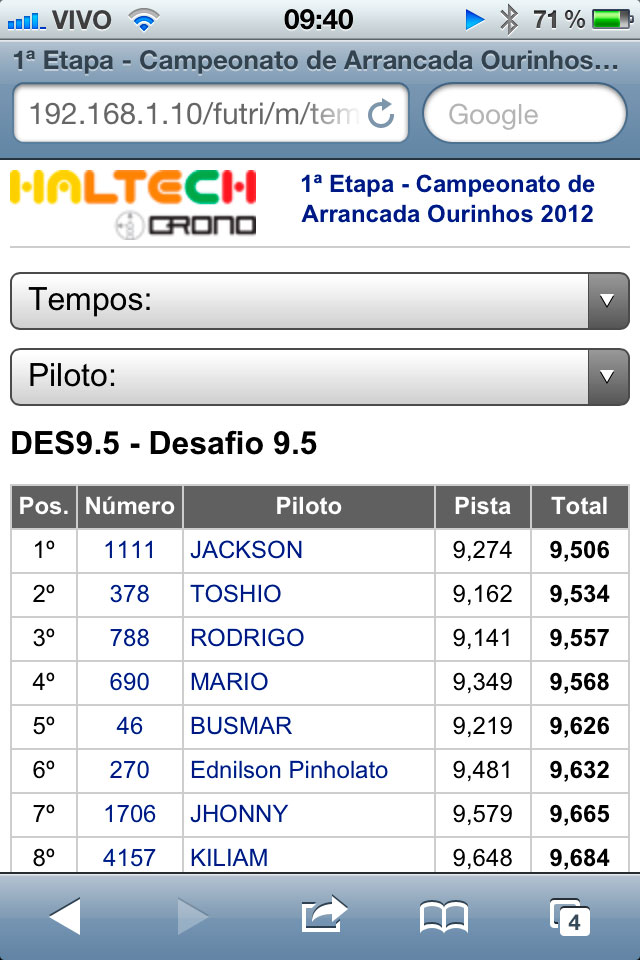
Task: Open pilot JACKSON's details
Action: click(246, 550)
